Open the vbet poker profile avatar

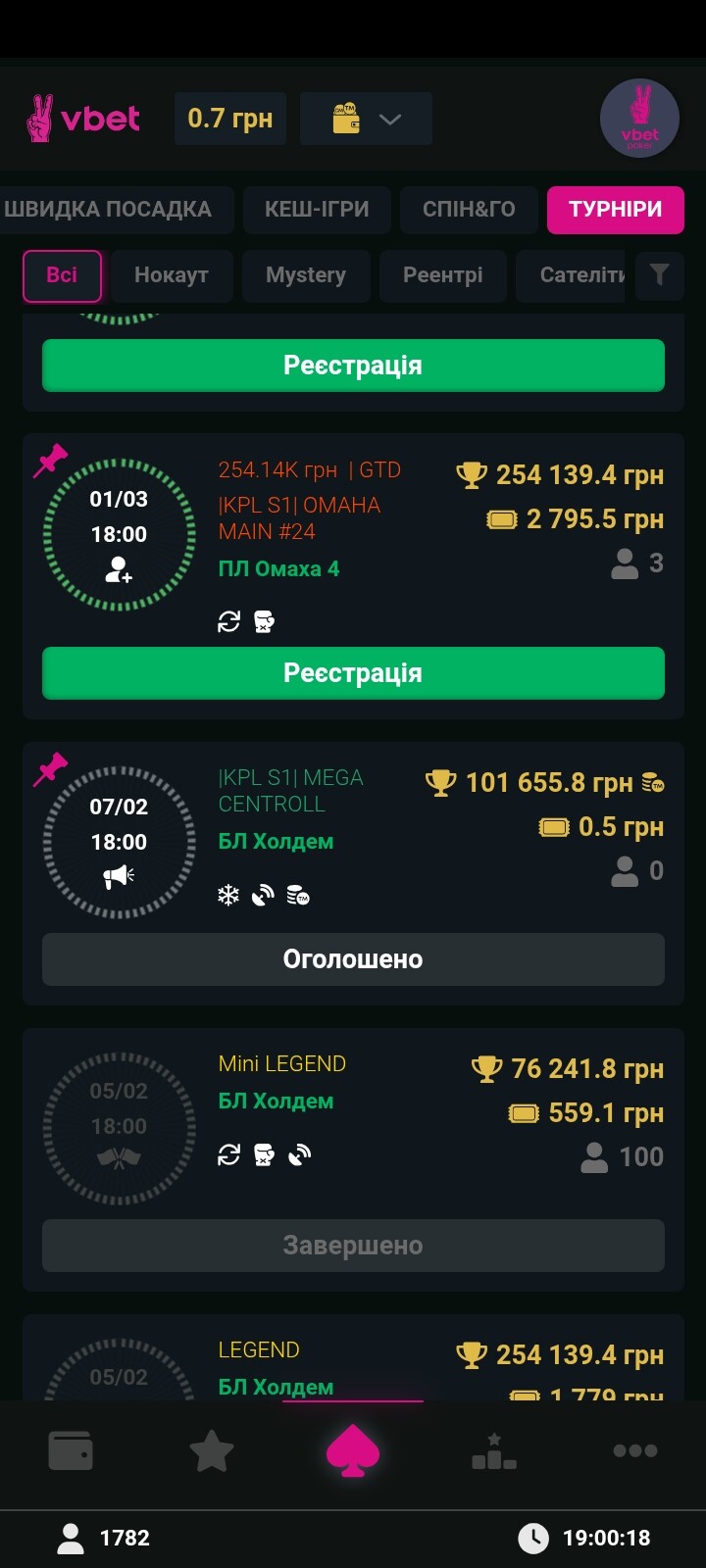639,119
